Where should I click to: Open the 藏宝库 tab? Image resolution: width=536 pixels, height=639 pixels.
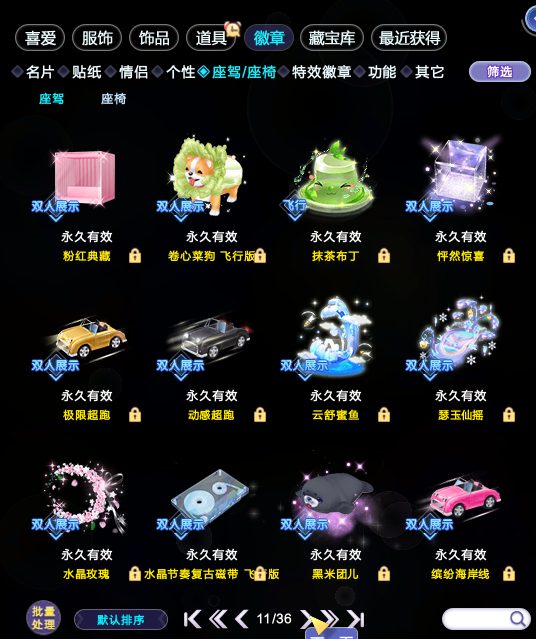pos(331,38)
